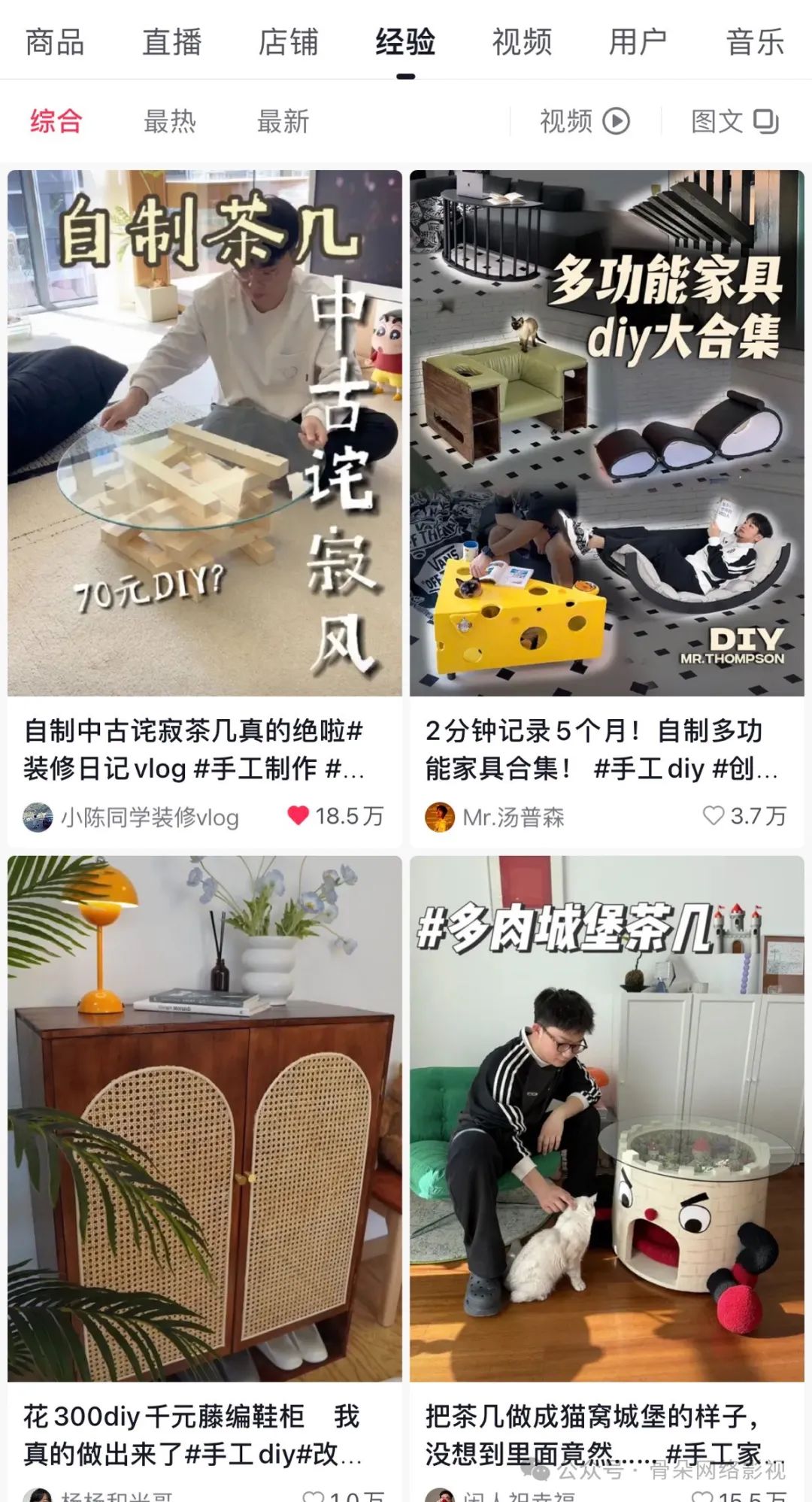The image size is (812, 1502).
Task: Open the 多肉城堡茶几 video
Action: coord(607,1118)
